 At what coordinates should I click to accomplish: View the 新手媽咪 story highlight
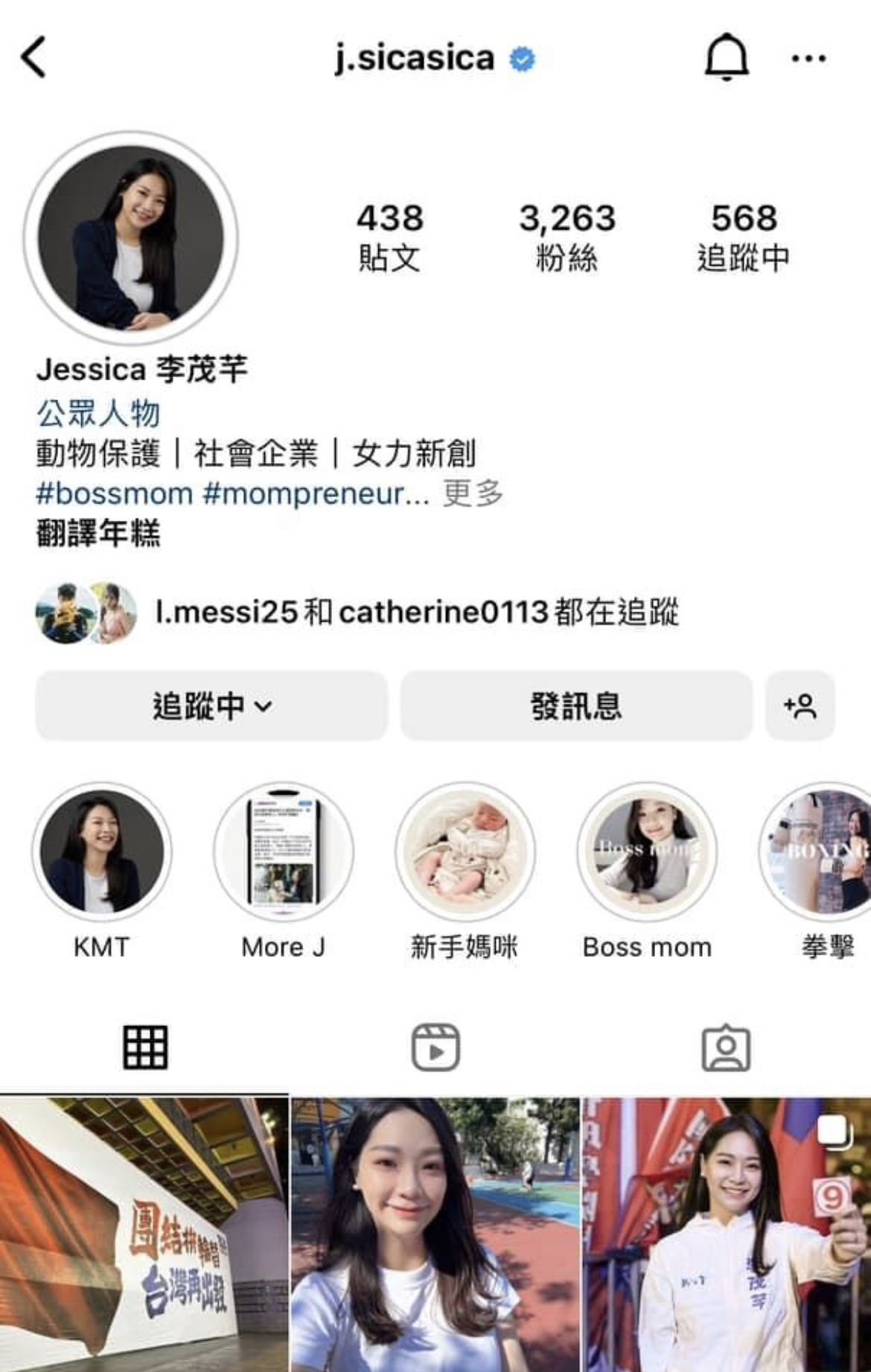click(465, 852)
